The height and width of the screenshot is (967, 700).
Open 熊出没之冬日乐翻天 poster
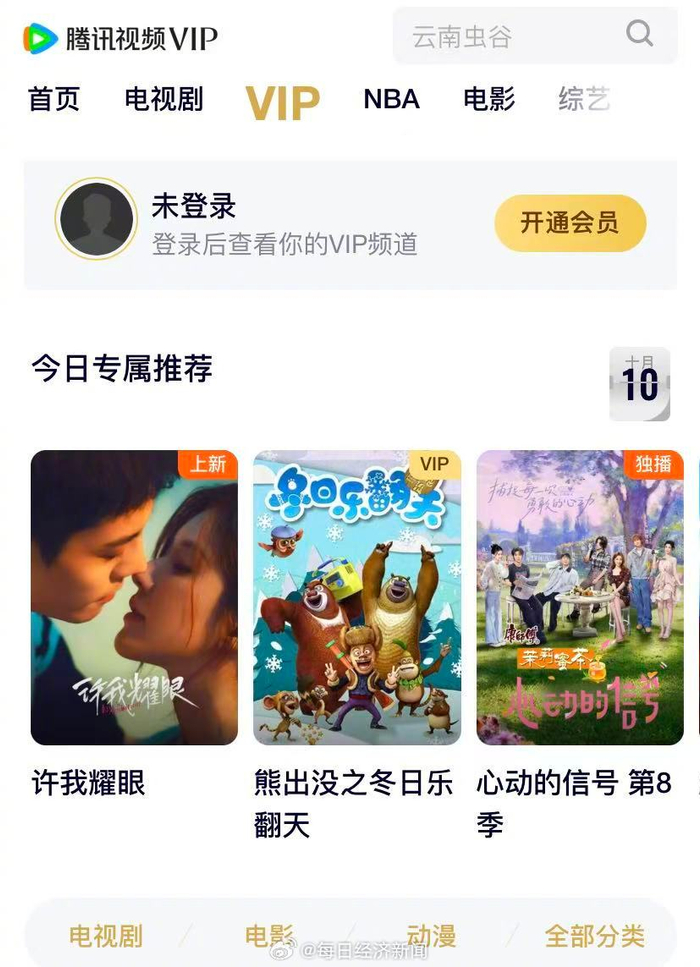[357, 597]
